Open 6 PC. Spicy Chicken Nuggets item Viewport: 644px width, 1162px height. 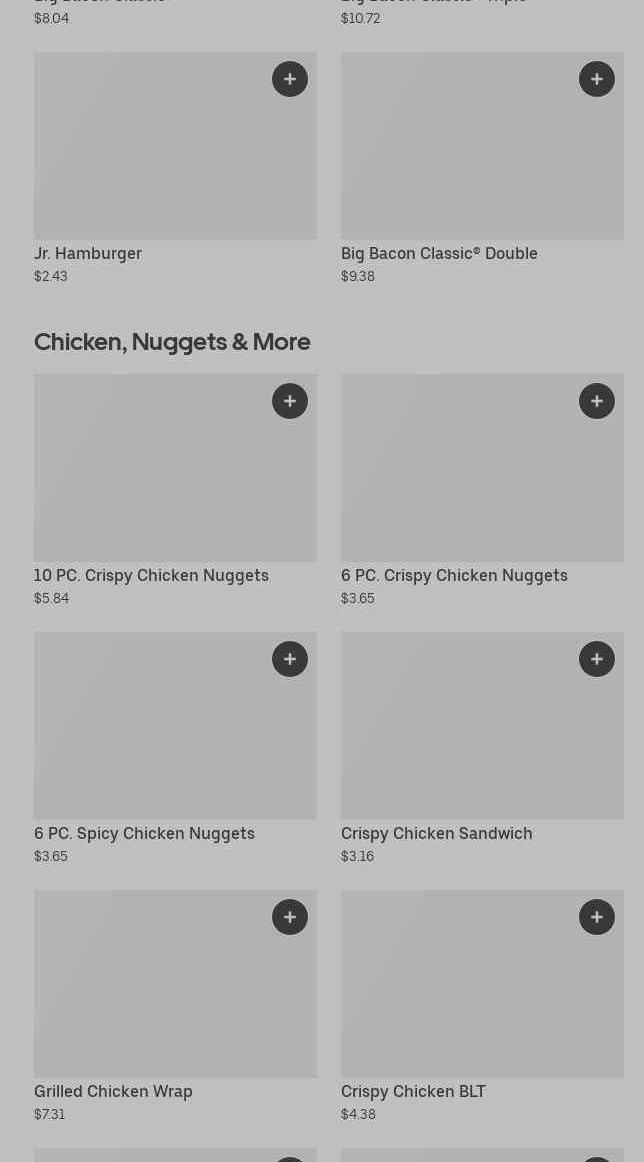pos(150,740)
